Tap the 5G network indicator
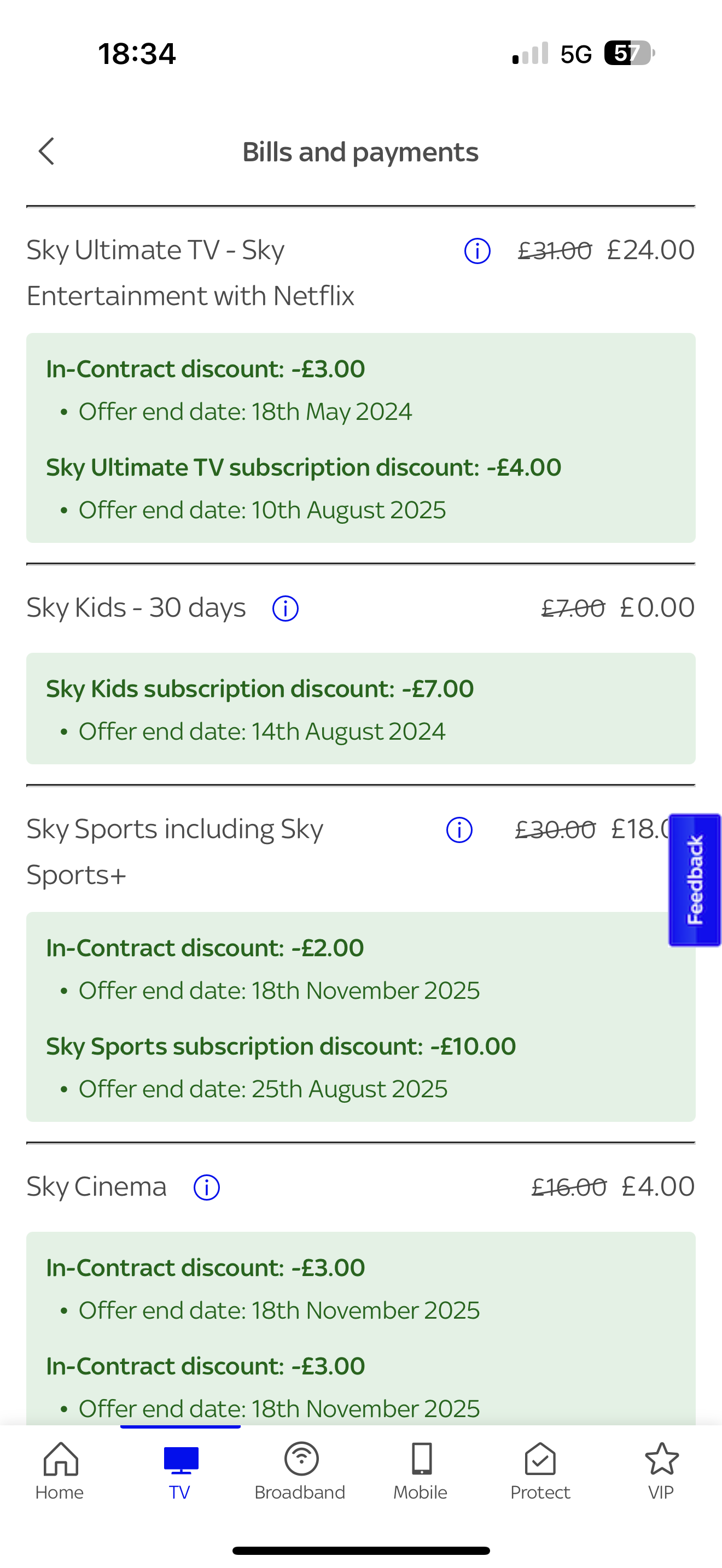This screenshot has width=722, height=1568. [x=574, y=54]
